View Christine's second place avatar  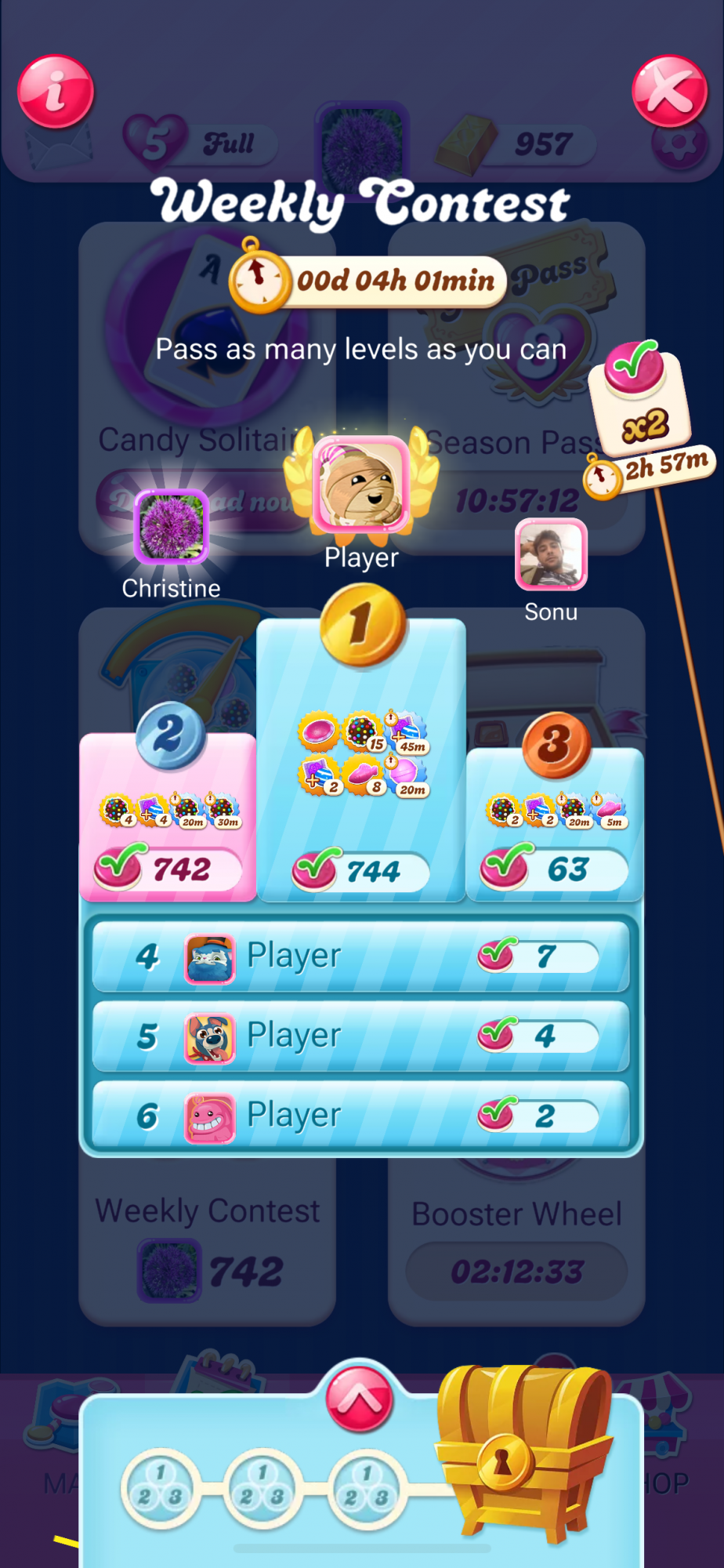coord(171,528)
